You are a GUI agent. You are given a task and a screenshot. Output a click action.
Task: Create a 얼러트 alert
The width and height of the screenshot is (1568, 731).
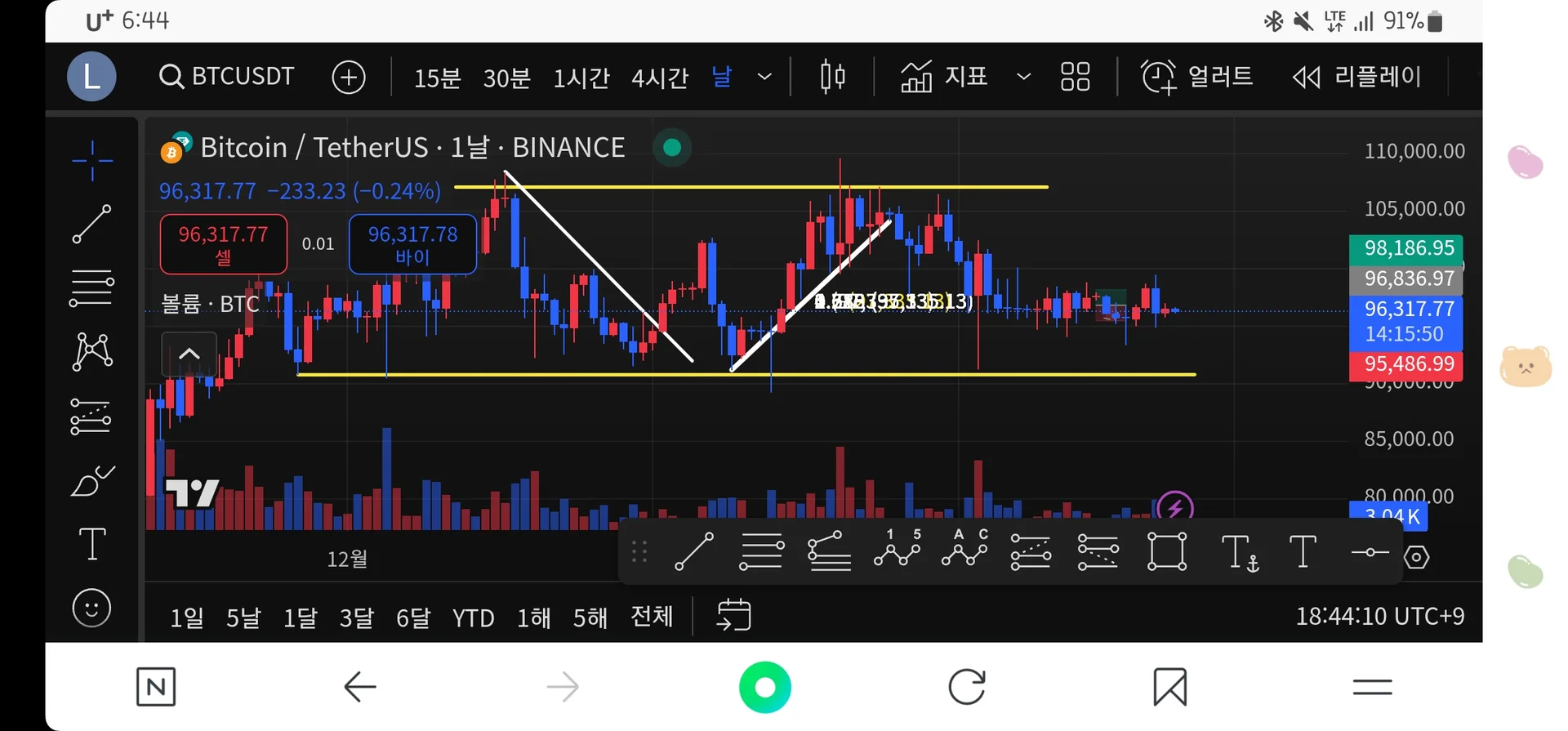tap(1196, 77)
